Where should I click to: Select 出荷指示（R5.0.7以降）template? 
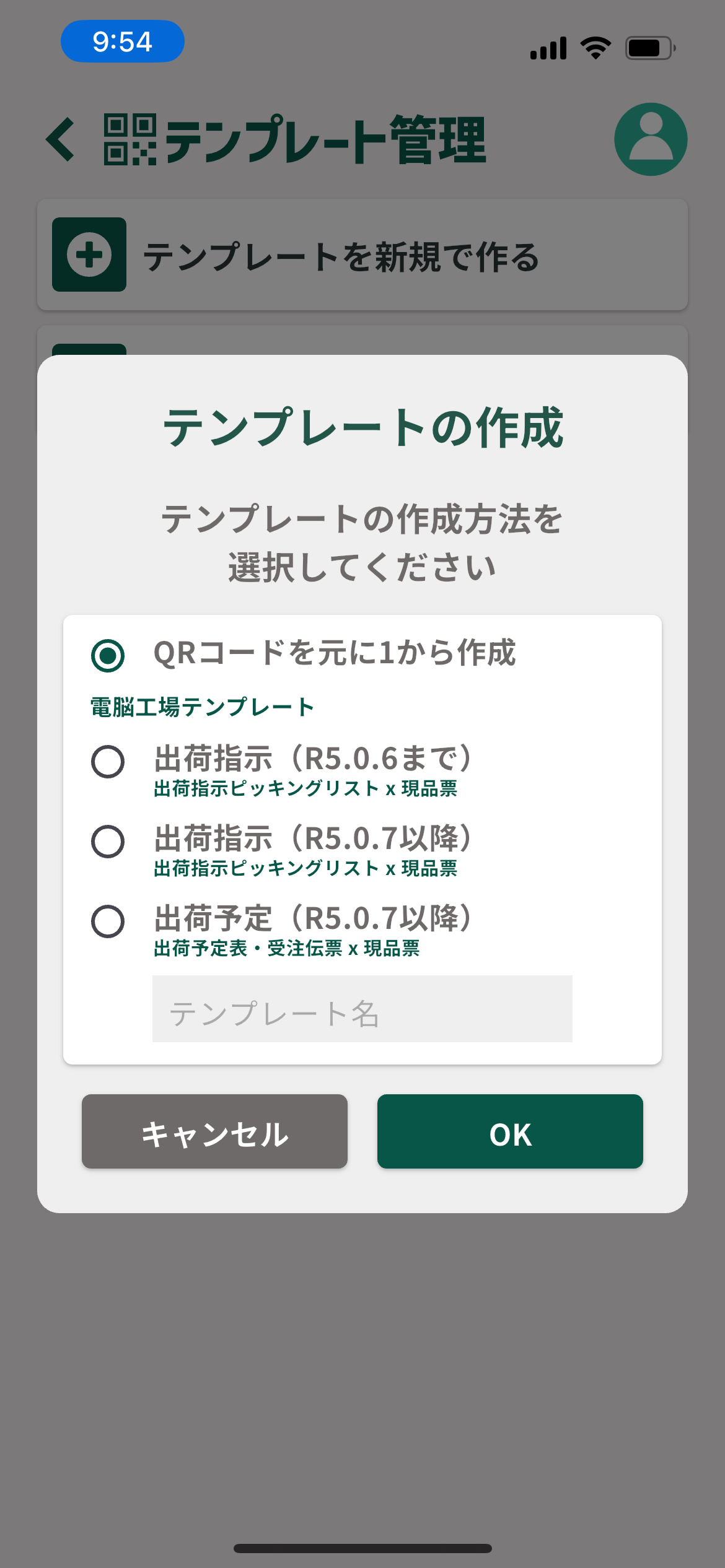tap(108, 842)
